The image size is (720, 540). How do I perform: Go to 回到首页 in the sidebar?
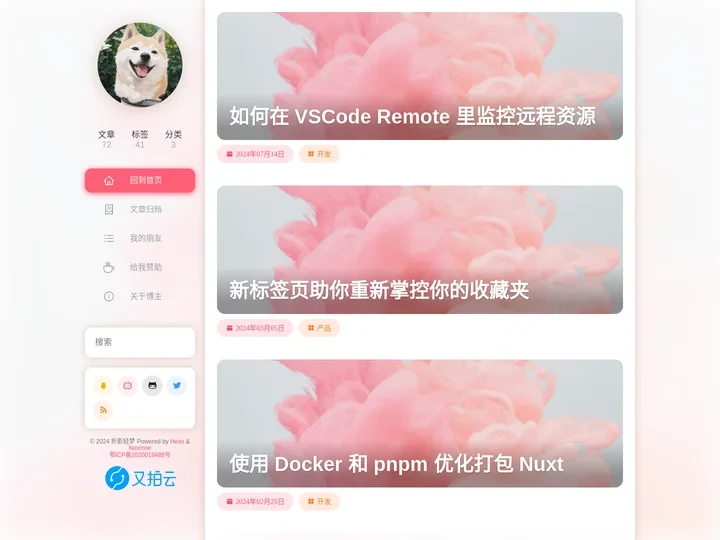pos(139,181)
